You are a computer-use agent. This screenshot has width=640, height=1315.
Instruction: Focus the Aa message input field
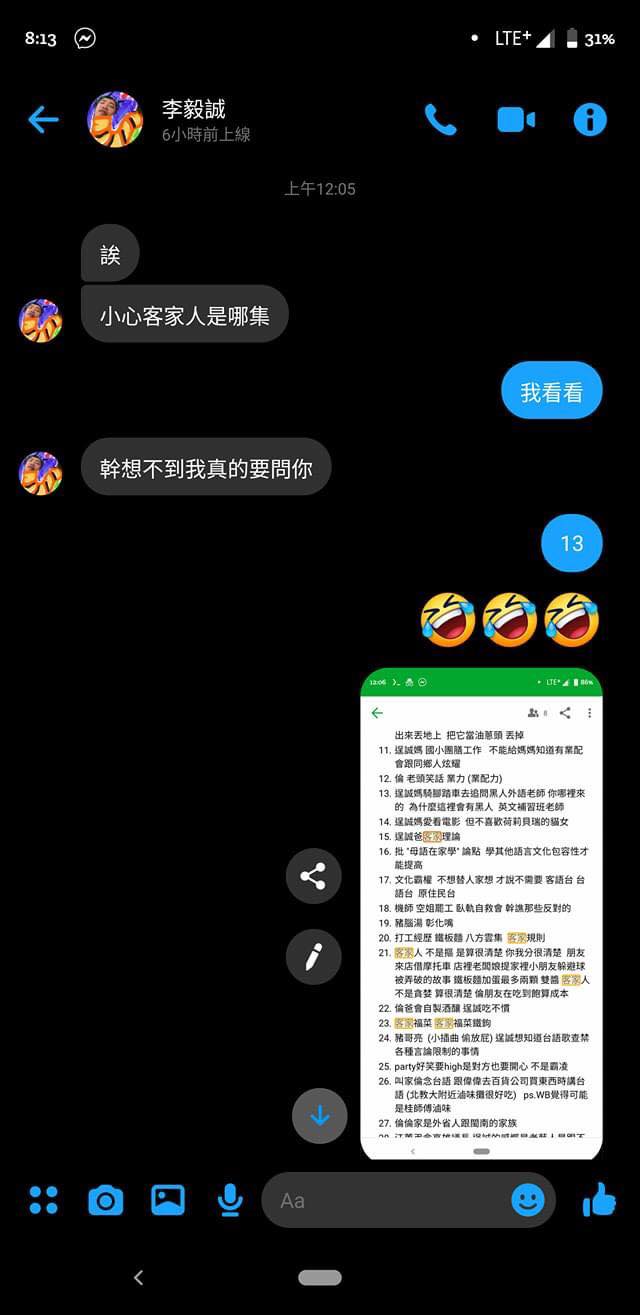(x=385, y=1200)
